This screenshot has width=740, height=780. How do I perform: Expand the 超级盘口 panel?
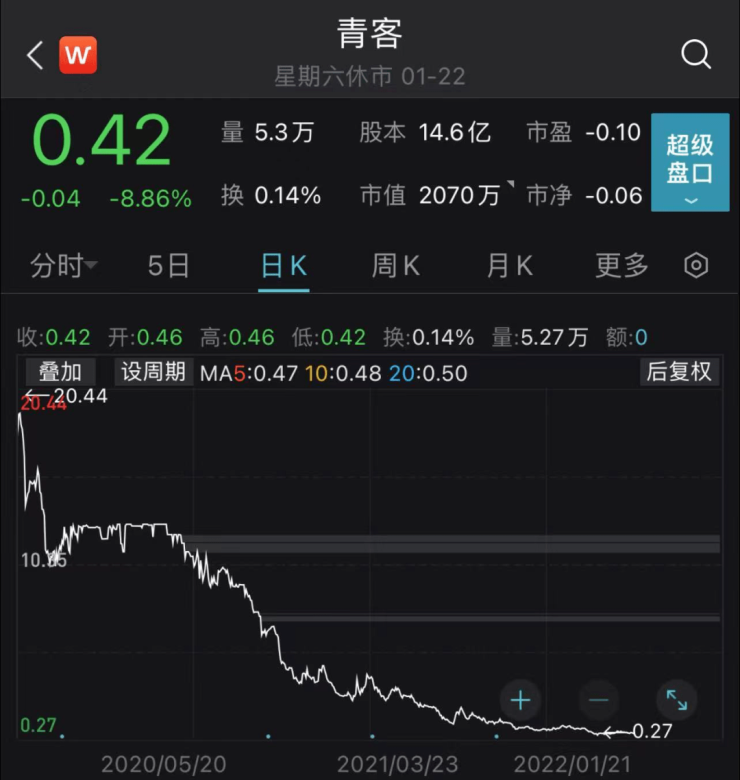690,162
